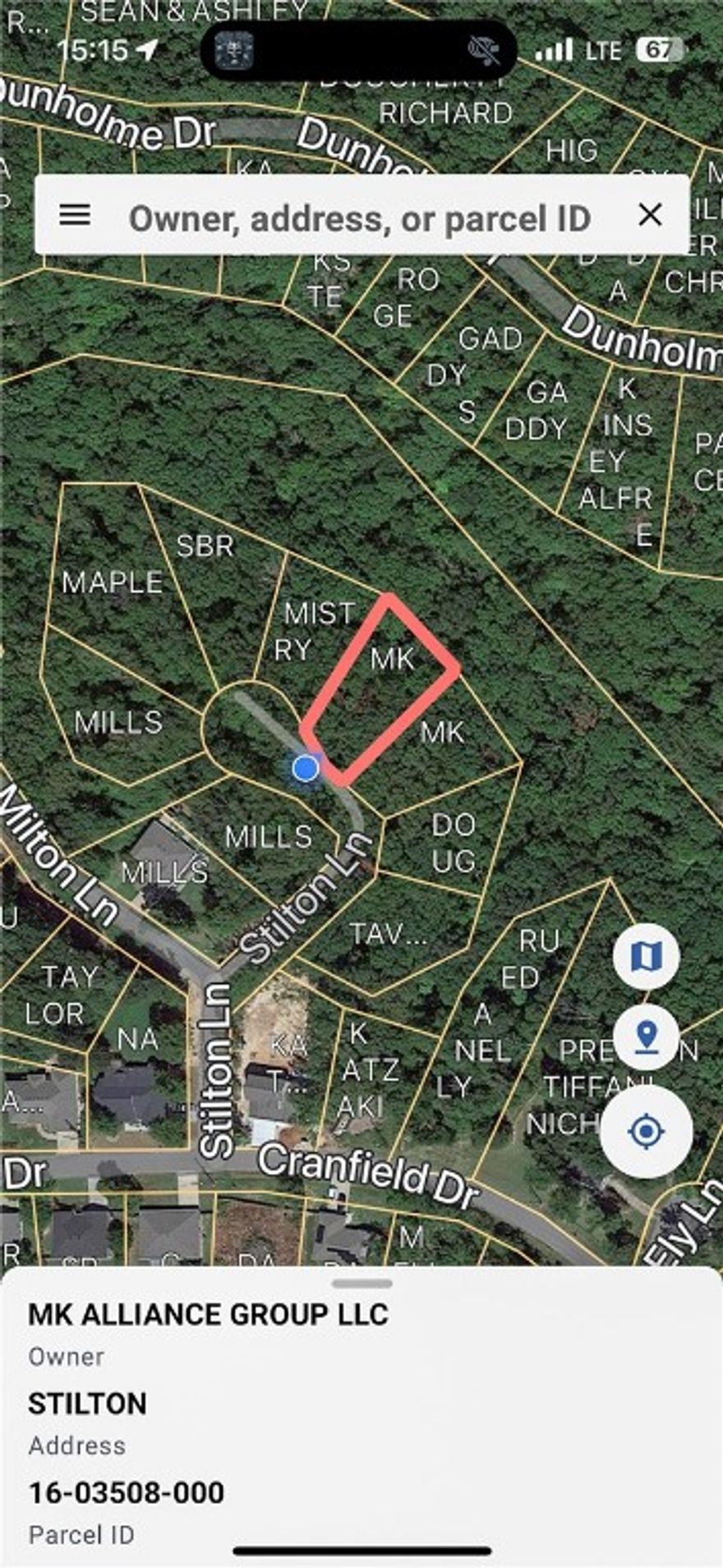723x1568 pixels.
Task: Tap the MAPLE parcel on the map
Action: click(113, 582)
